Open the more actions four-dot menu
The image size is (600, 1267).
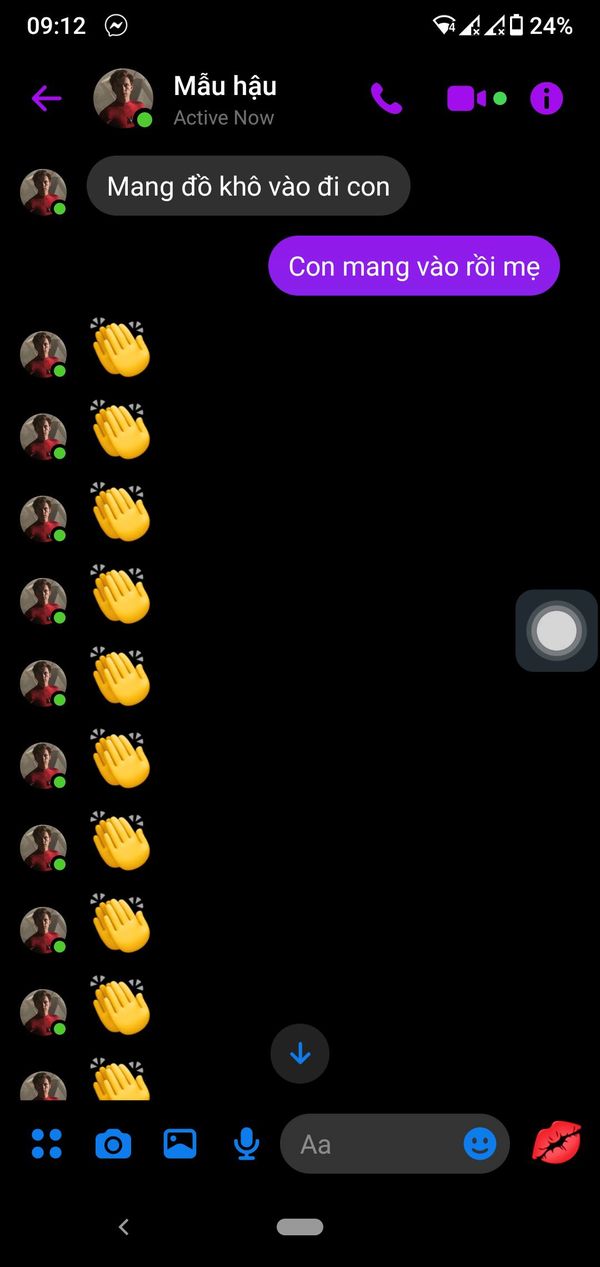tap(46, 1143)
